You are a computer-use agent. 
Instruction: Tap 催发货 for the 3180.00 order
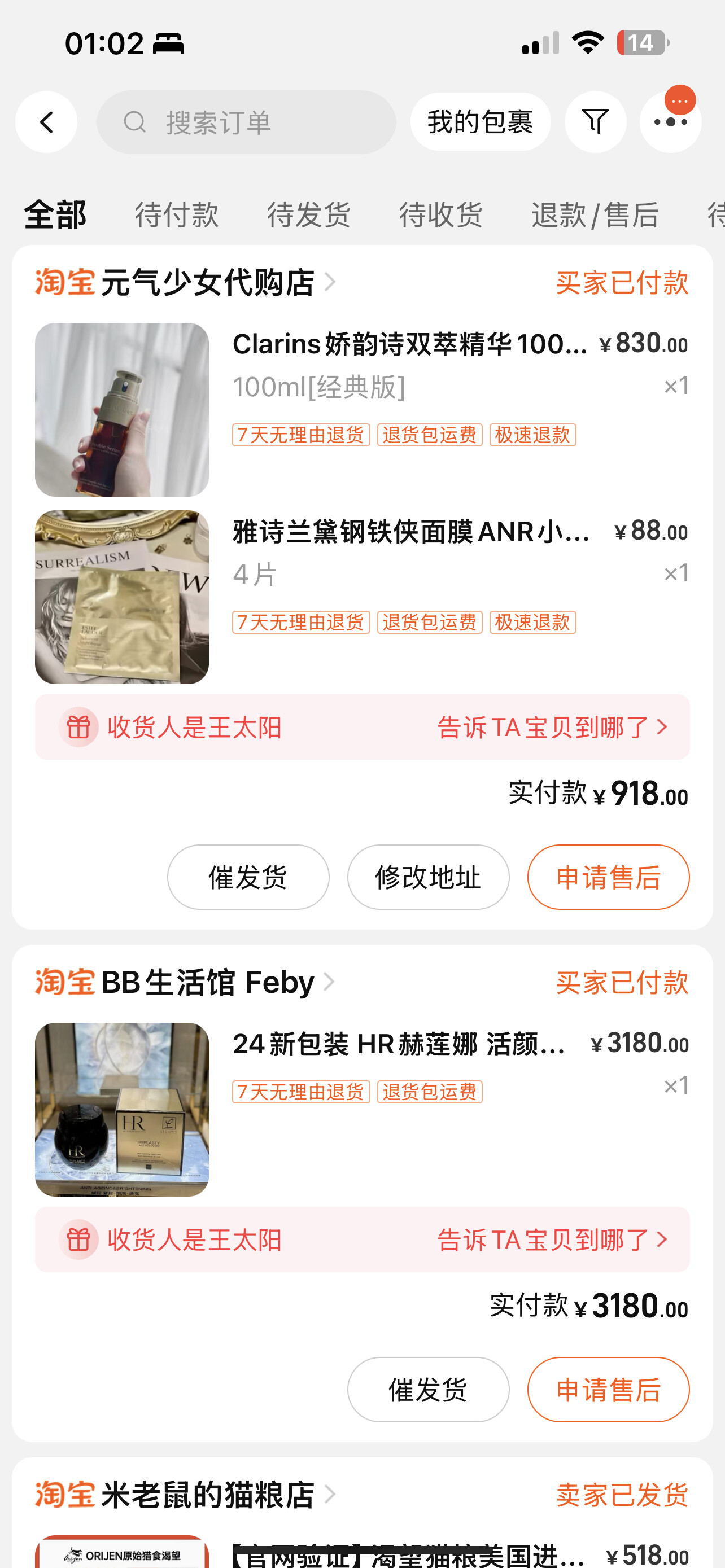pyautogui.click(x=428, y=1390)
